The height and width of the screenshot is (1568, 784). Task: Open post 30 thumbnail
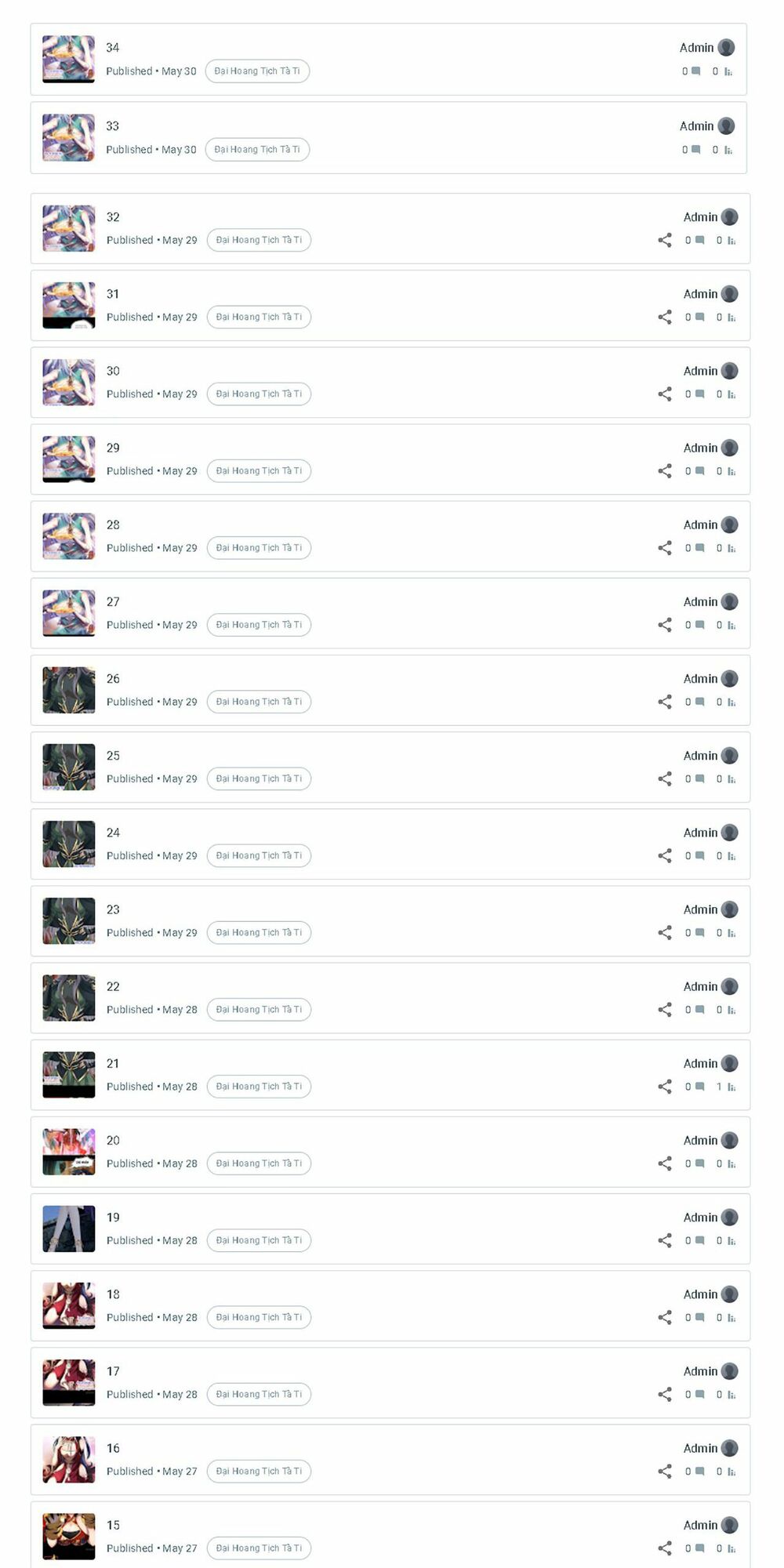click(x=69, y=383)
